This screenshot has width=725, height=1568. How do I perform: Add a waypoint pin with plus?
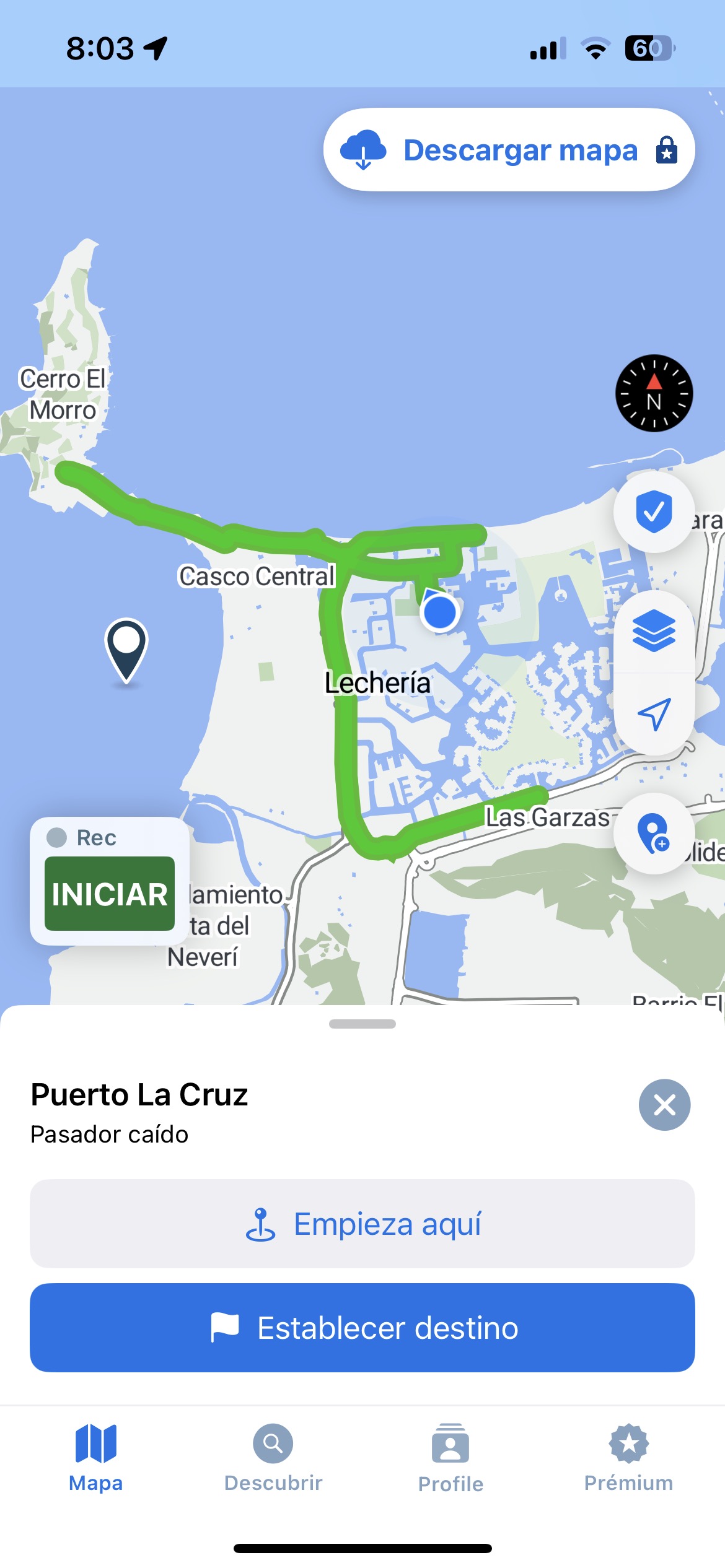(654, 834)
